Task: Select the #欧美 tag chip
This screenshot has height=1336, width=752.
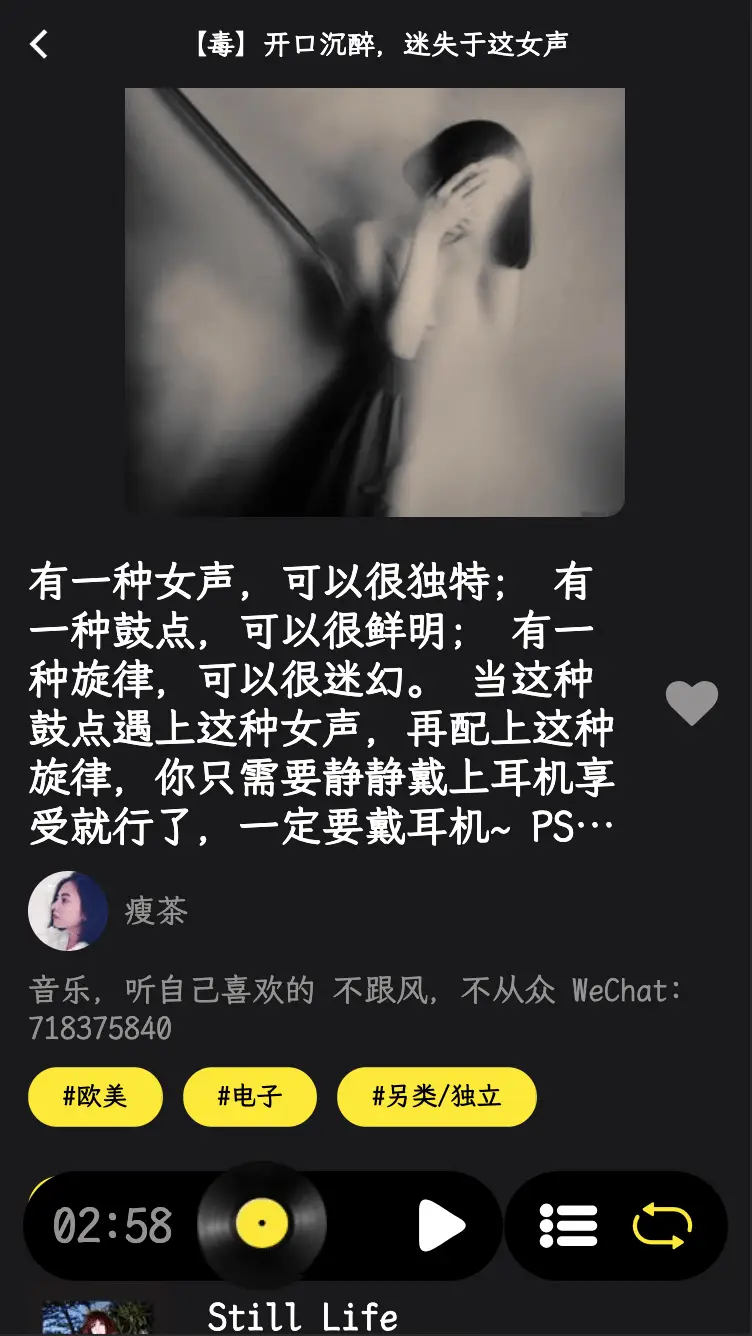Action: (x=95, y=1097)
